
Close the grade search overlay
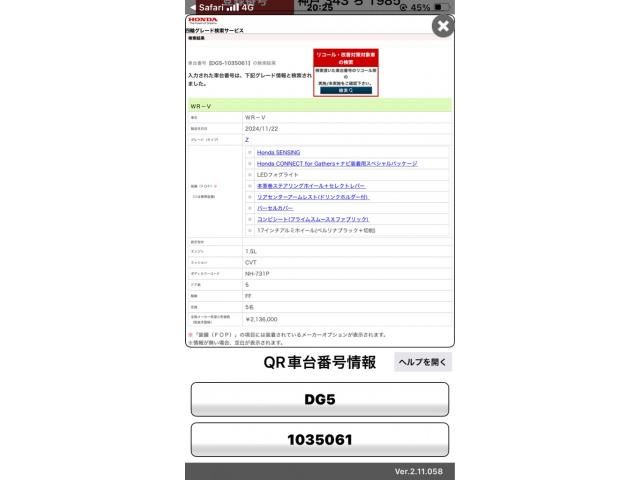pos(442,26)
